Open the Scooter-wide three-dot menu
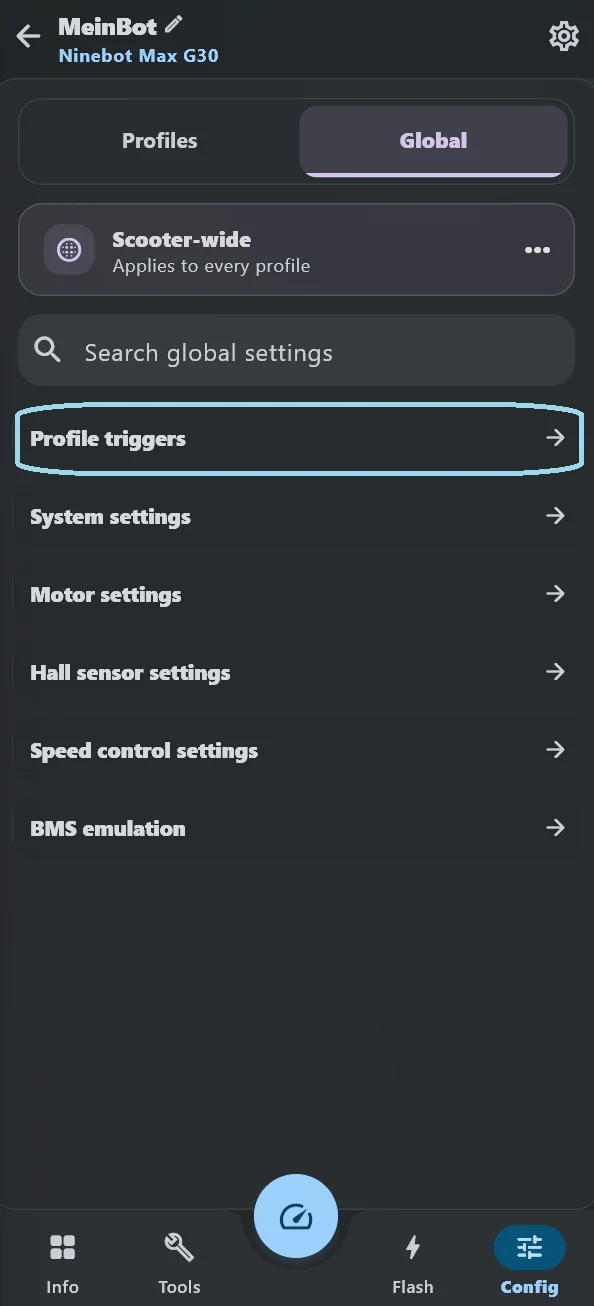This screenshot has width=594, height=1306. [537, 250]
